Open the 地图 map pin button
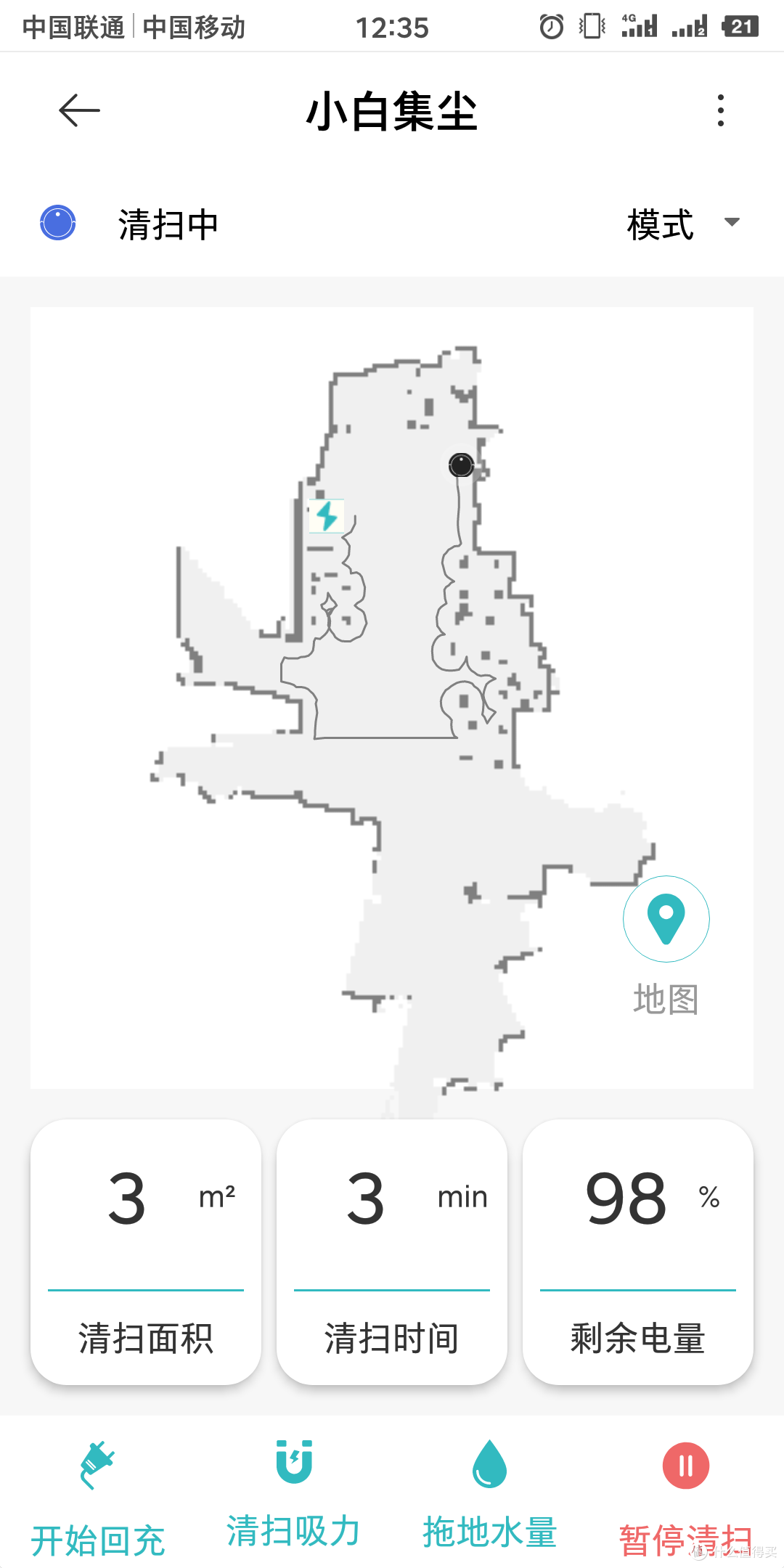 pos(666,919)
